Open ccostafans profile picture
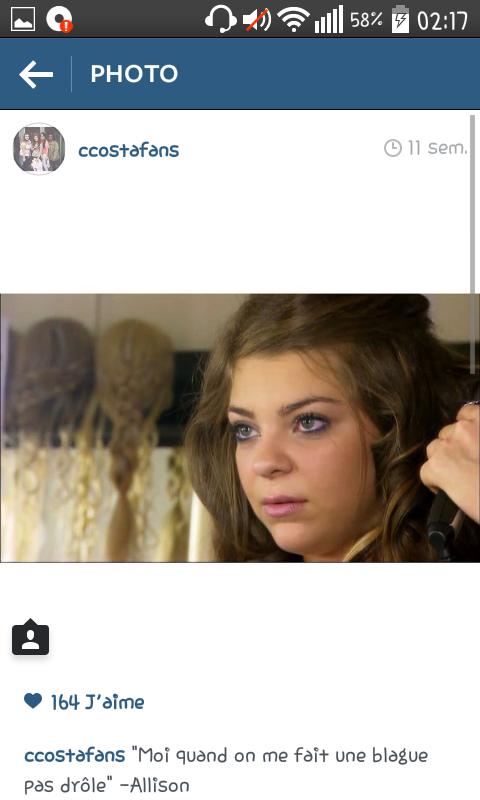Screen dimensions: 480x800 pos(39,149)
